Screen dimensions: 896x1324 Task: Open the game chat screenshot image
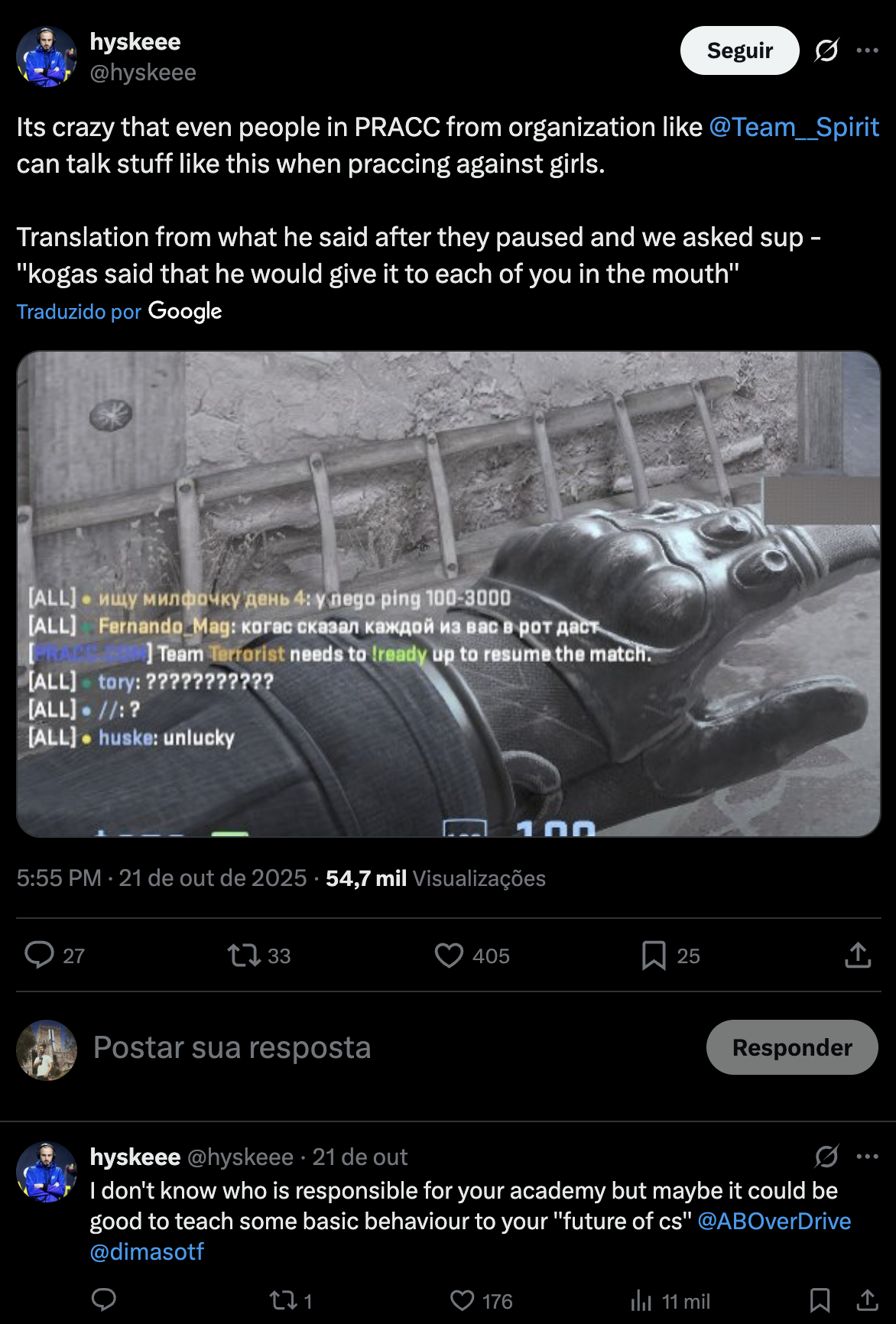point(448,593)
